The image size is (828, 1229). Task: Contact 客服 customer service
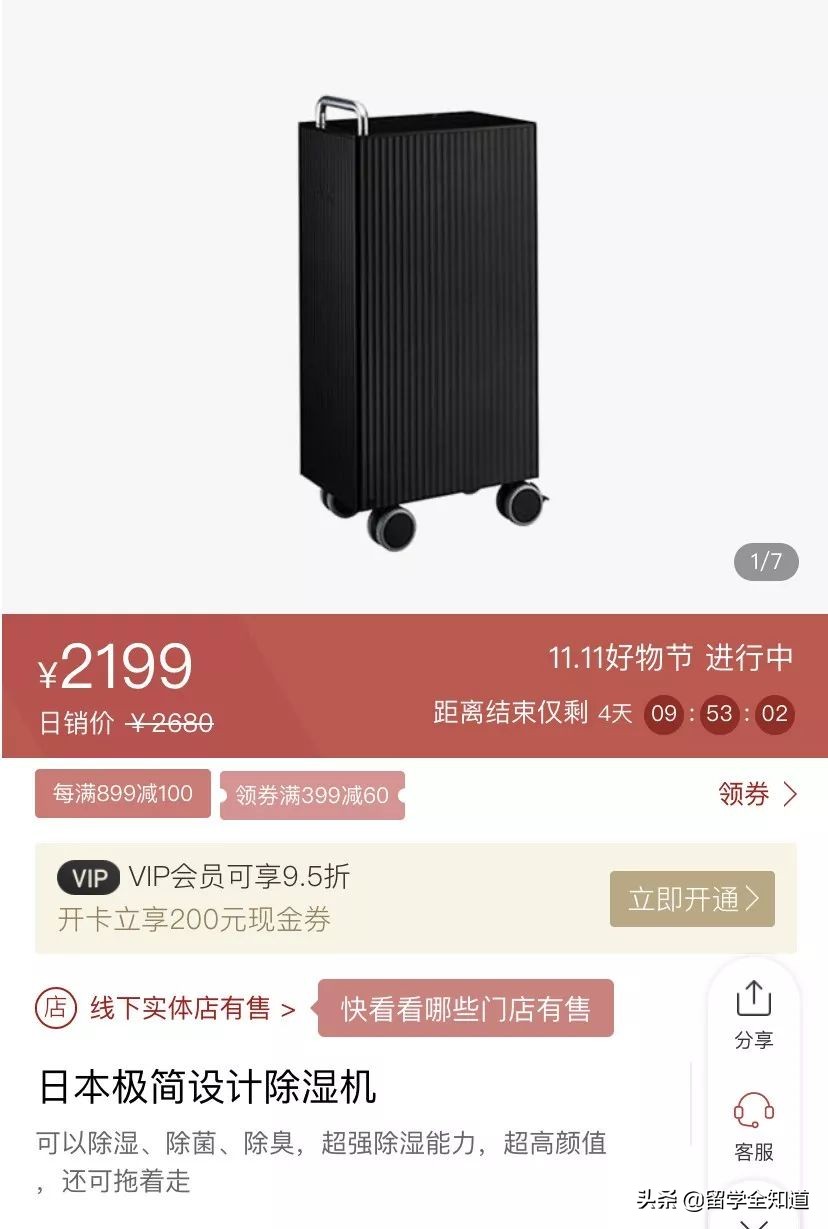[x=753, y=1126]
